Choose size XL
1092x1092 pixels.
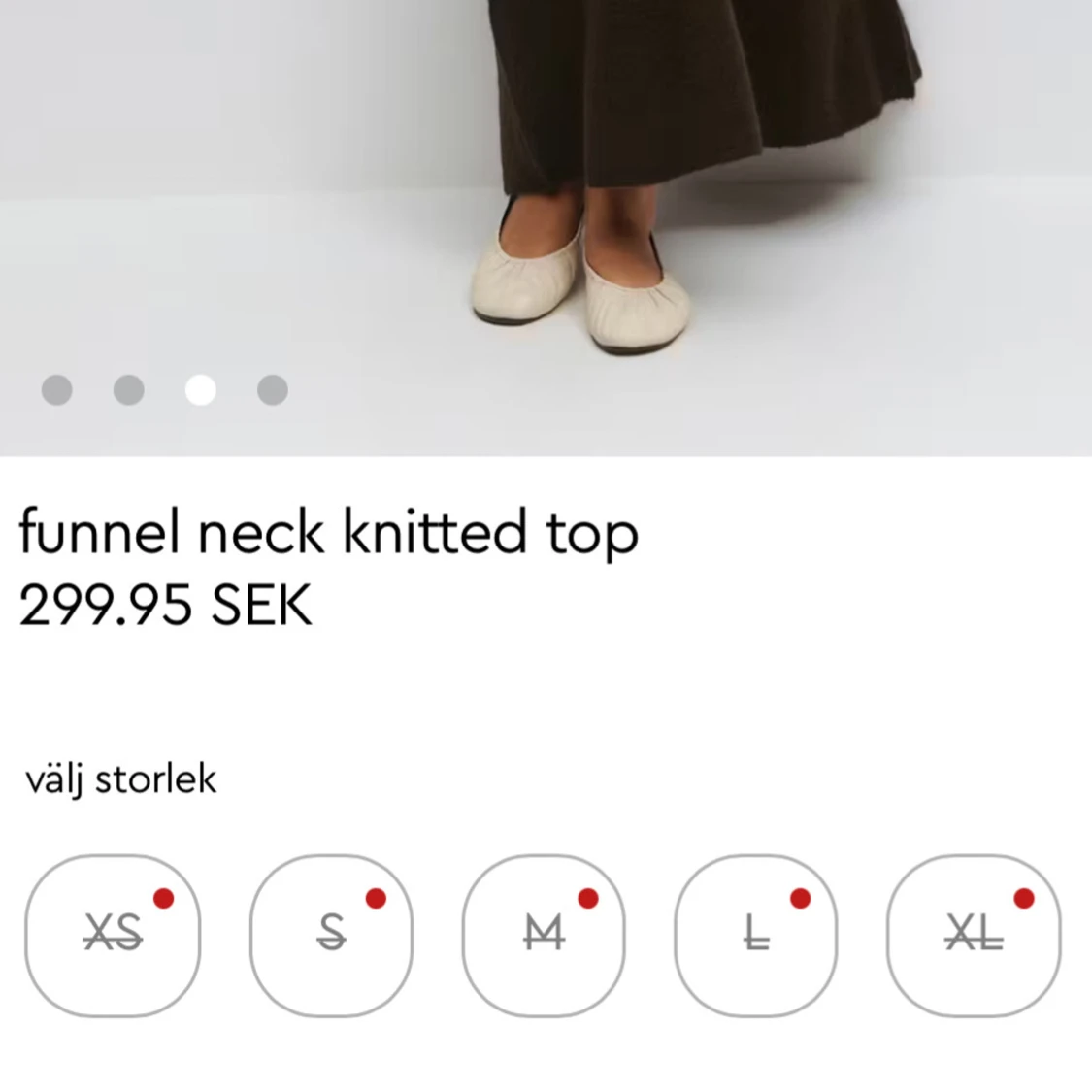pos(974,936)
